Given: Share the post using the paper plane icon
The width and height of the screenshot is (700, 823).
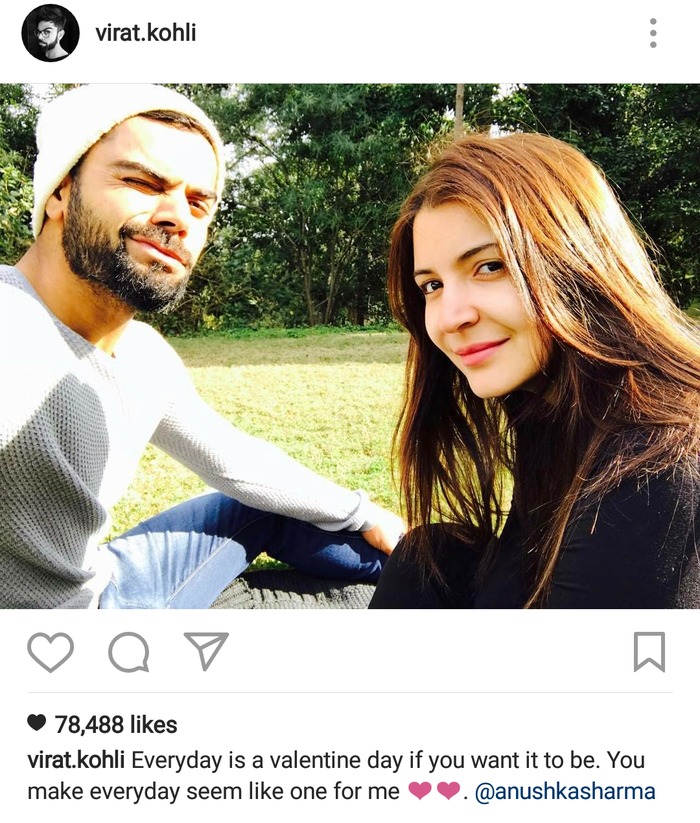Looking at the screenshot, I should coord(207,651).
